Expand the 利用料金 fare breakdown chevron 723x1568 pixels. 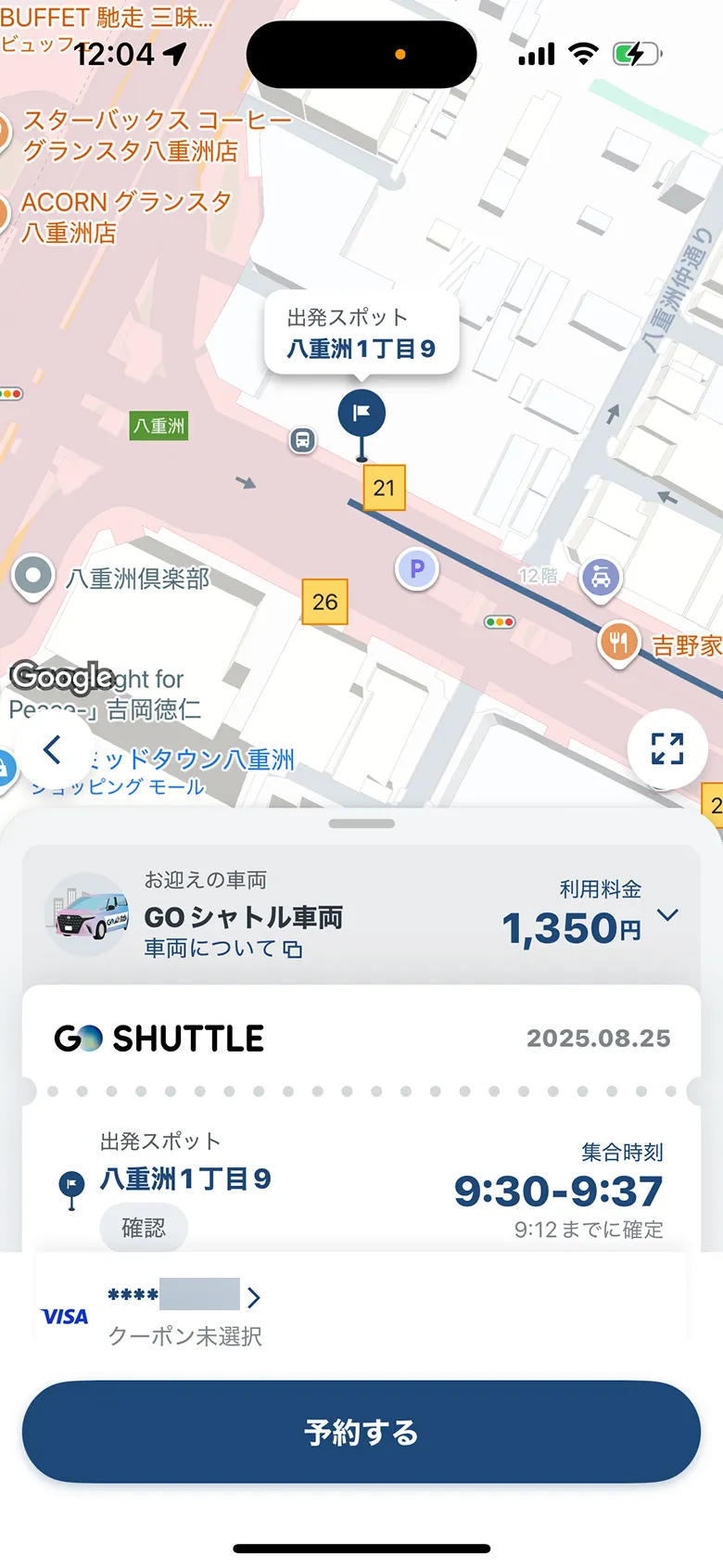point(666,916)
